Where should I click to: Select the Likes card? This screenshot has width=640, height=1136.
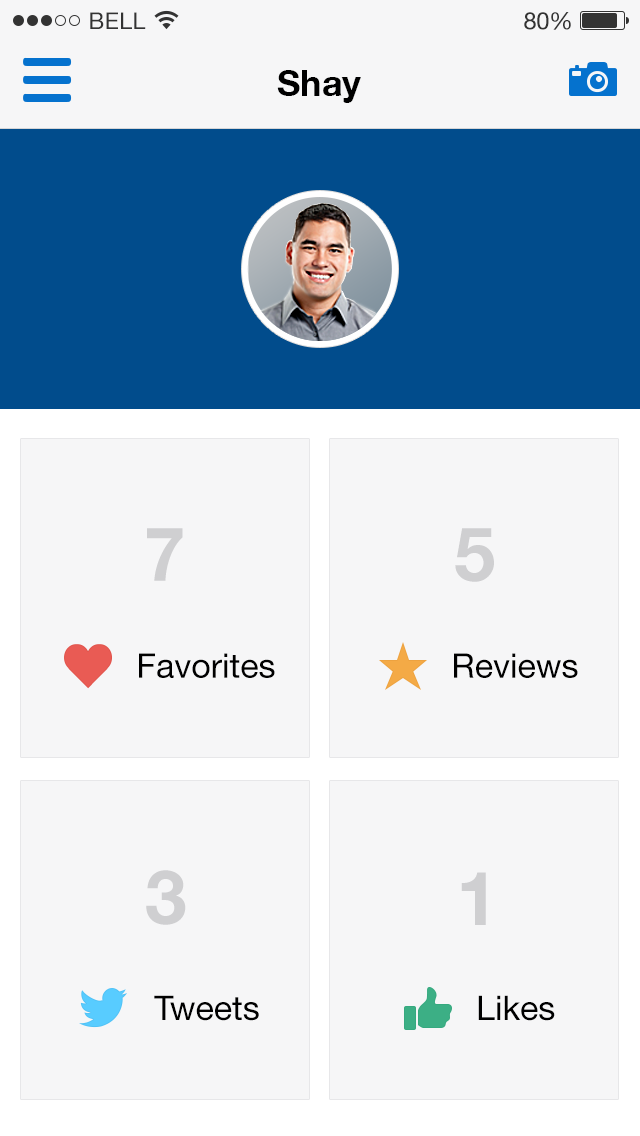point(474,940)
